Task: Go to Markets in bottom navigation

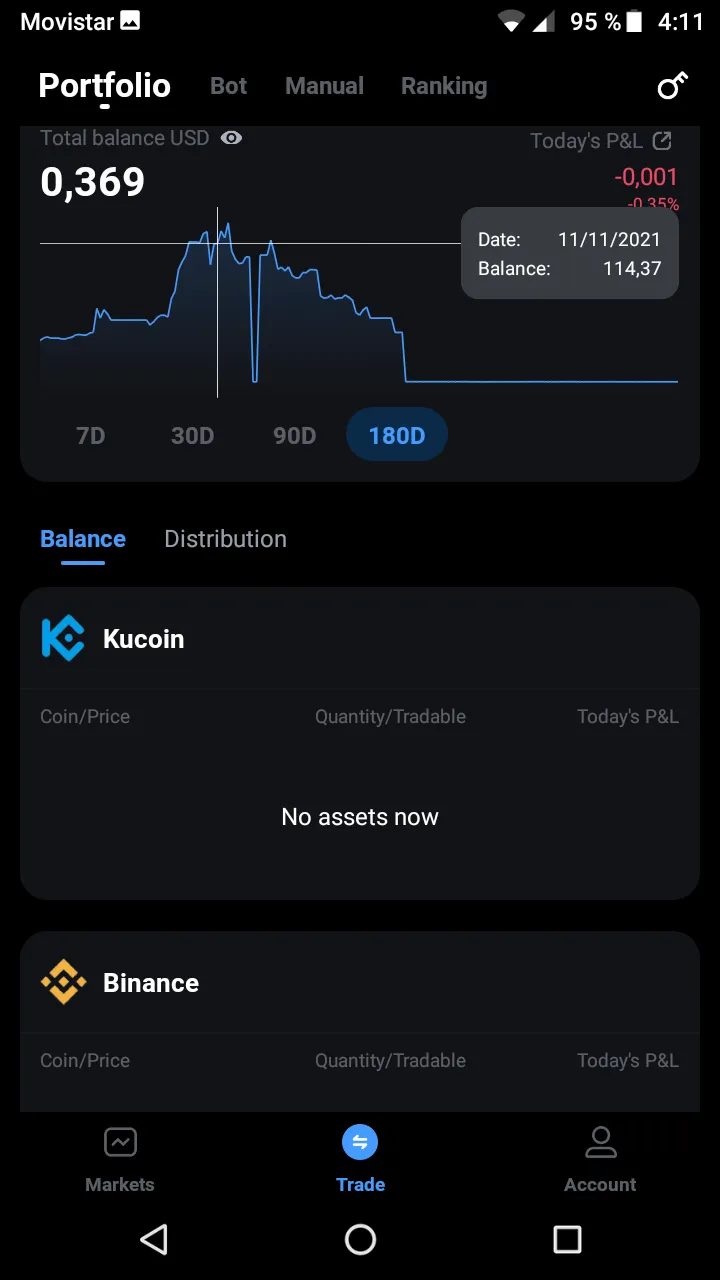Action: coord(120,1160)
